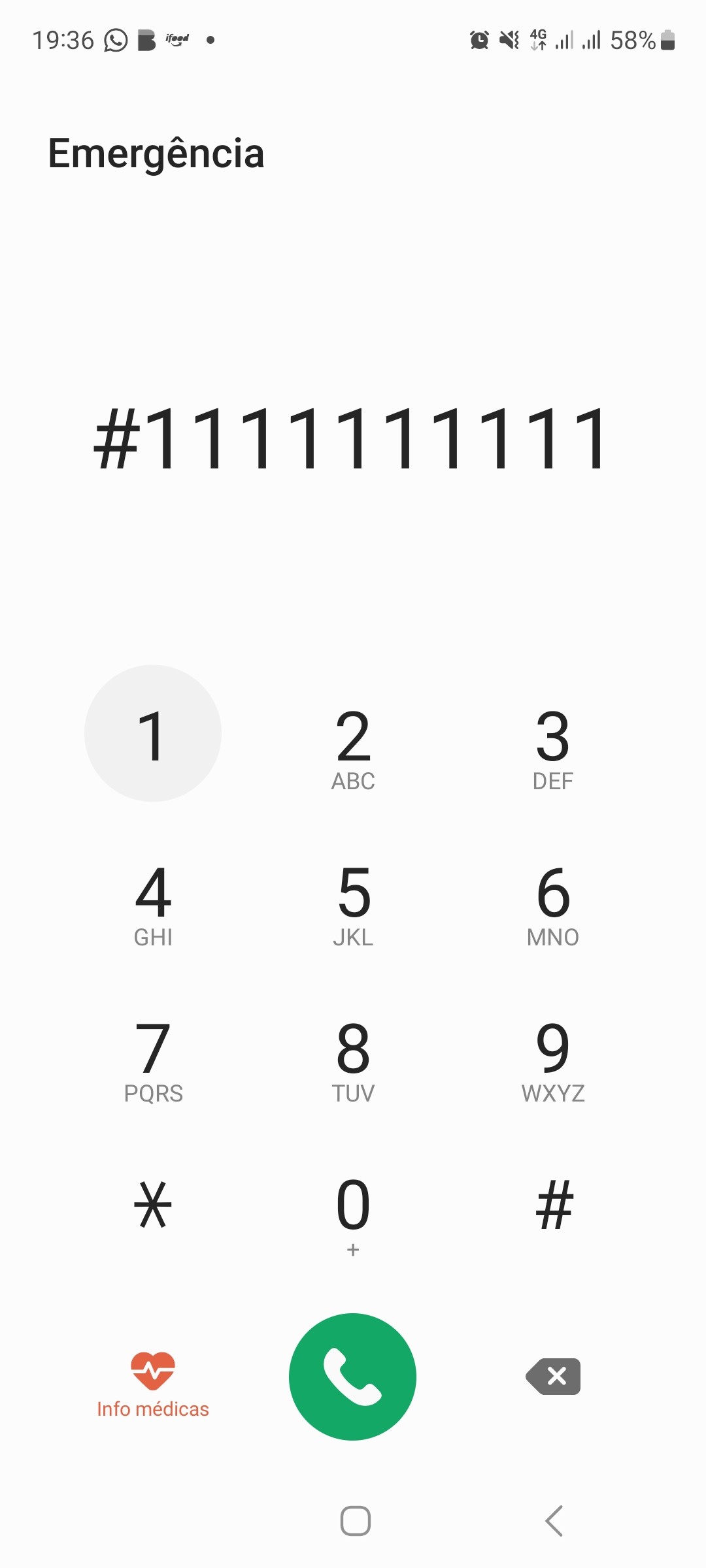Delete the last digit with backspace
The width and height of the screenshot is (706, 1568).
click(554, 1377)
